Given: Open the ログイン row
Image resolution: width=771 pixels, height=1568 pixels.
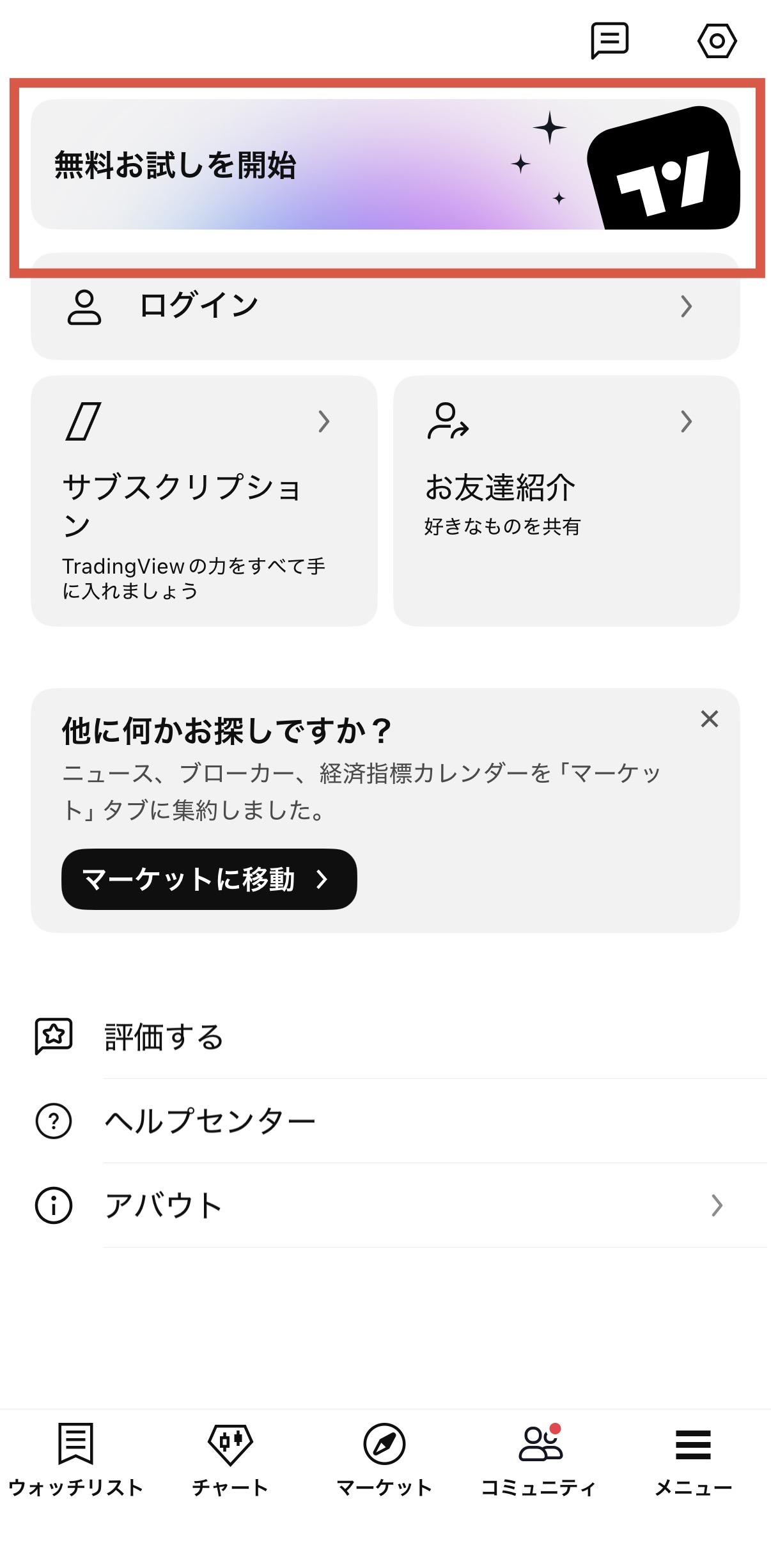Looking at the screenshot, I should [385, 307].
